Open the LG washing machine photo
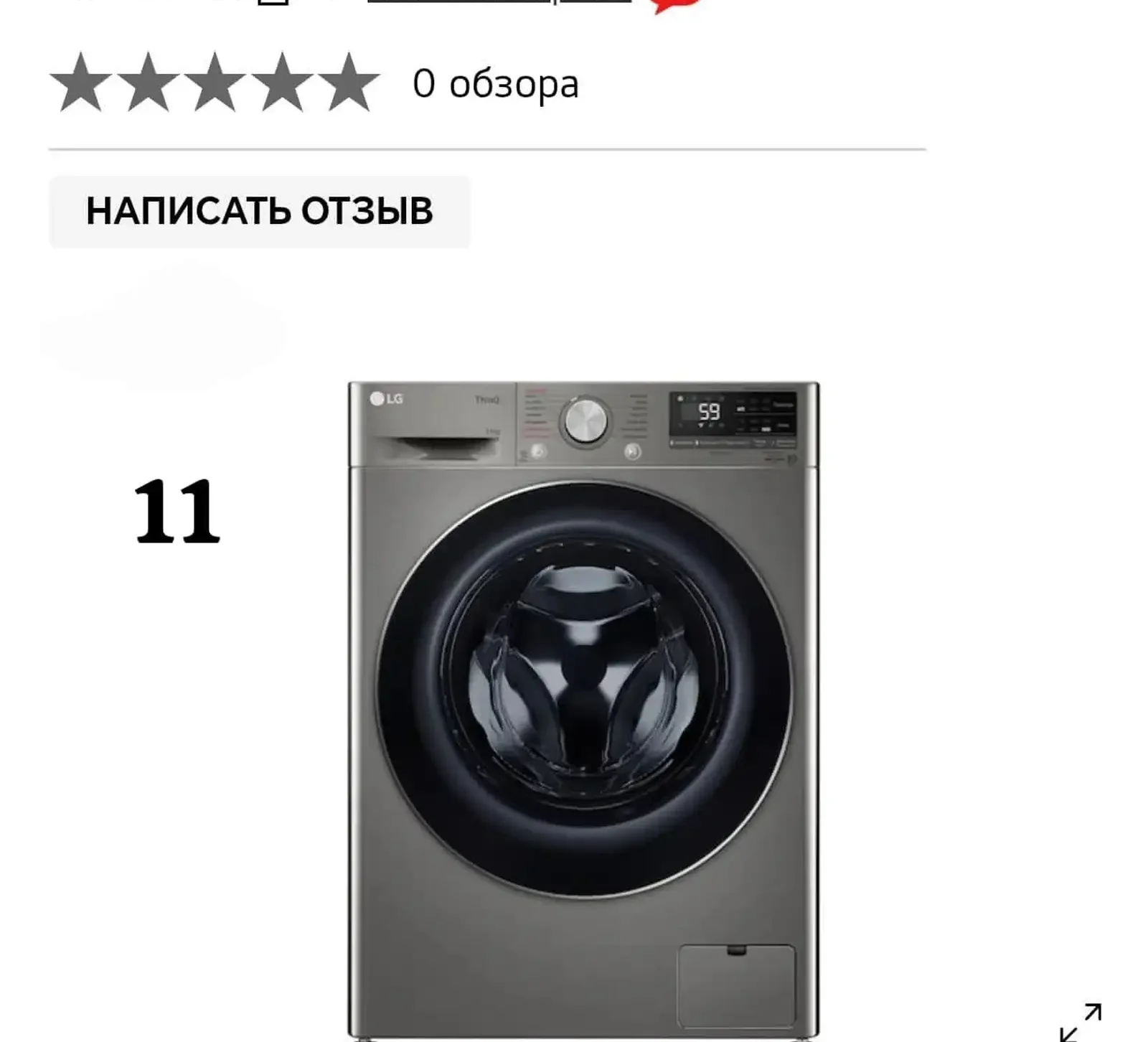1148x1042 pixels. (x=583, y=710)
